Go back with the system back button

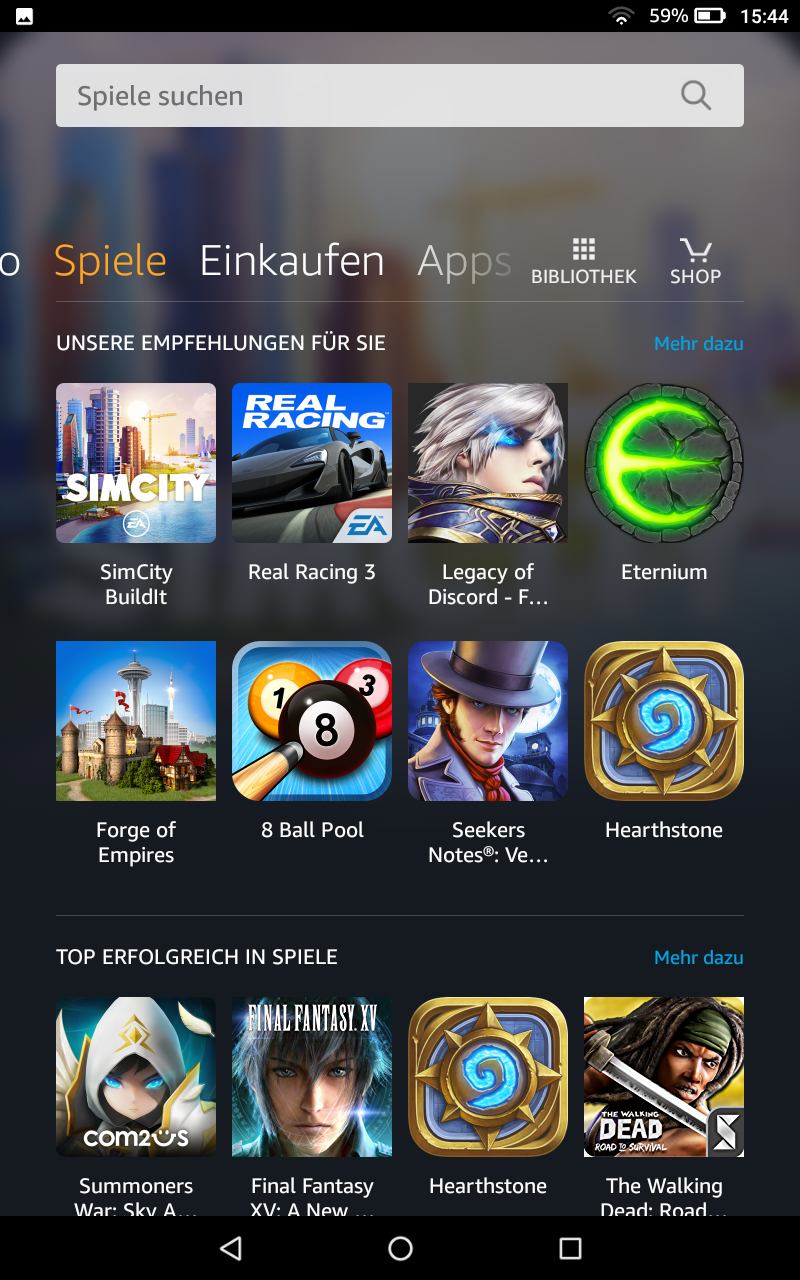[x=231, y=1248]
